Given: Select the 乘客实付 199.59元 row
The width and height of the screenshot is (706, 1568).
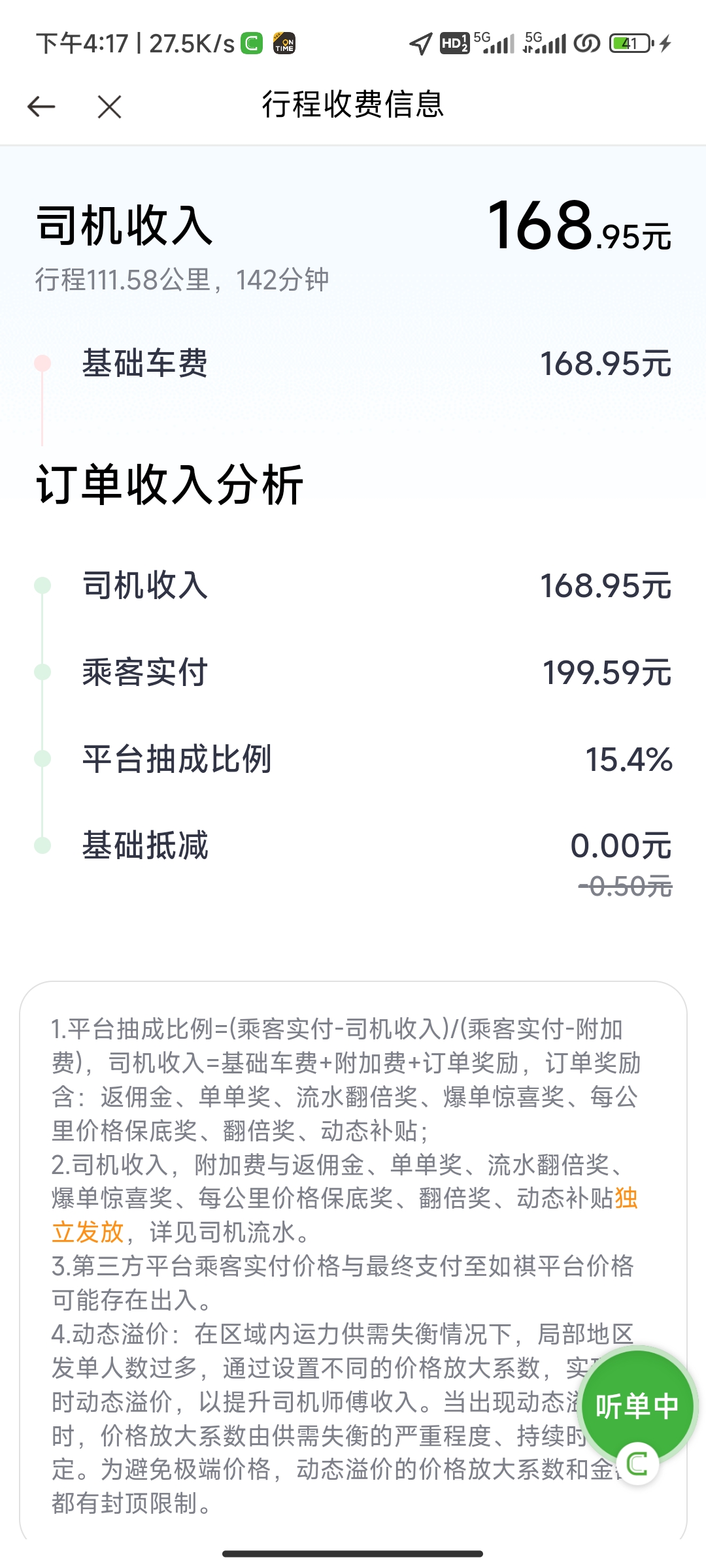Looking at the screenshot, I should coord(353,673).
